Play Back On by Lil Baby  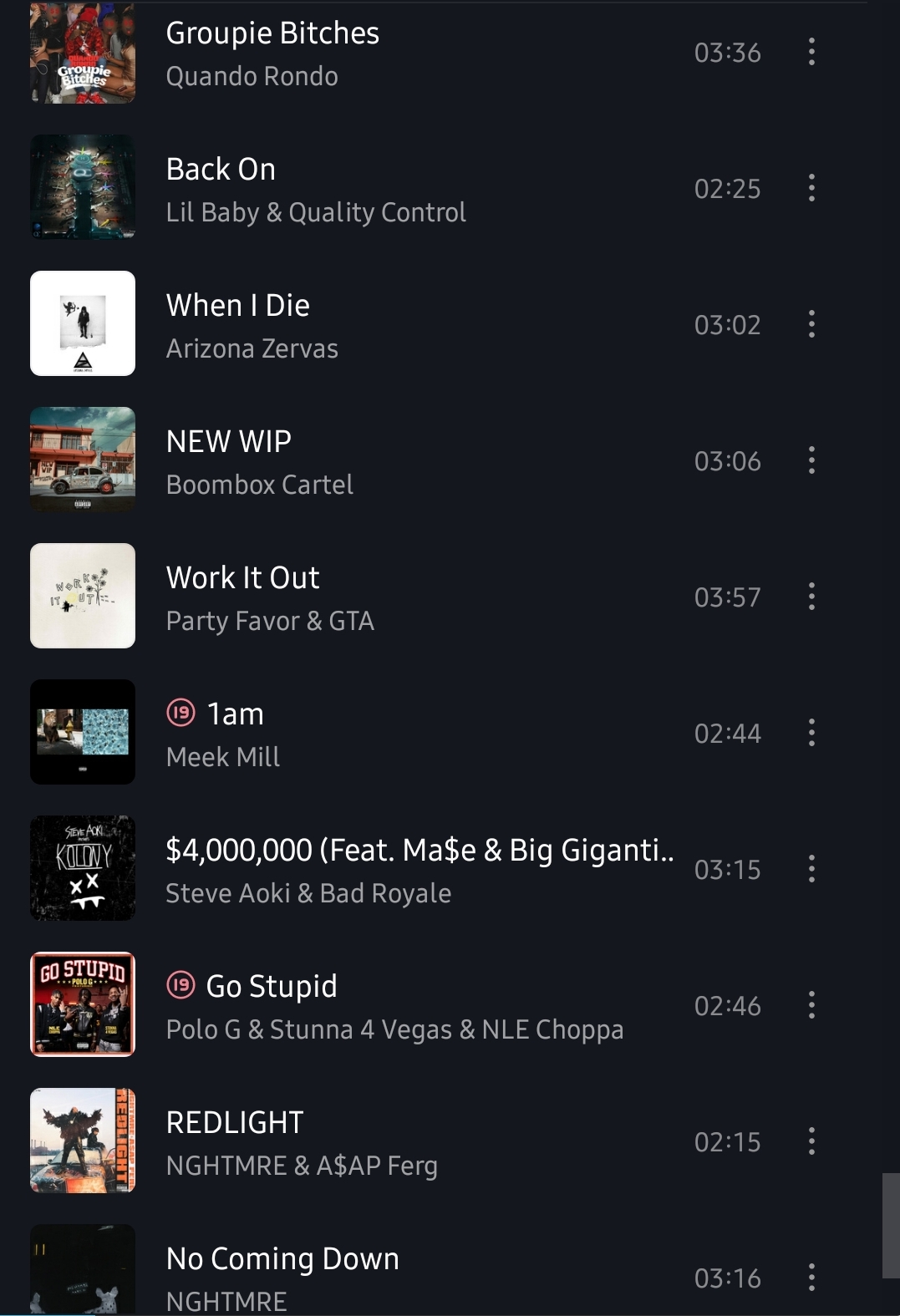(316, 189)
